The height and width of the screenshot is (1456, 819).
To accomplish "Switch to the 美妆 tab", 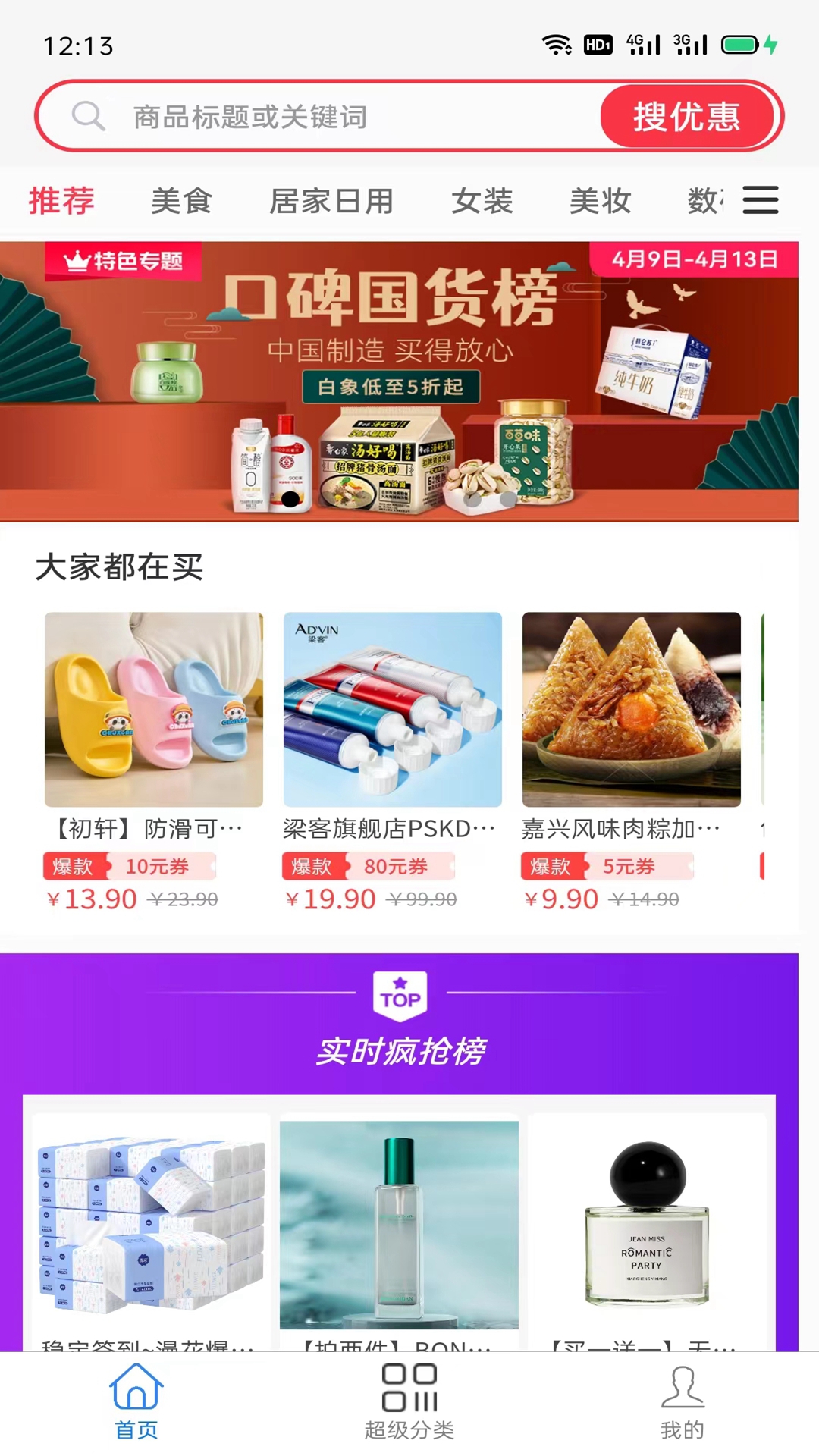I will pos(601,200).
